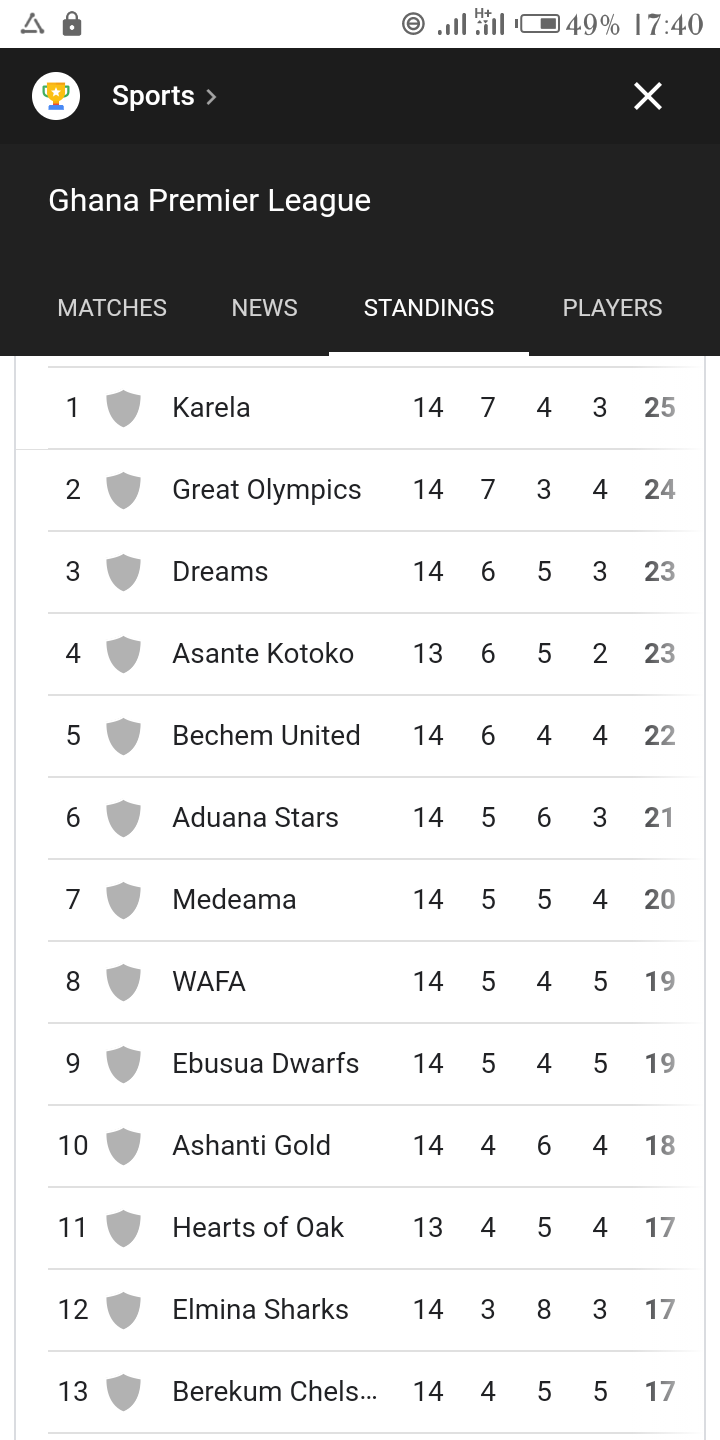Open the Aduana Stars team row

coord(374,818)
